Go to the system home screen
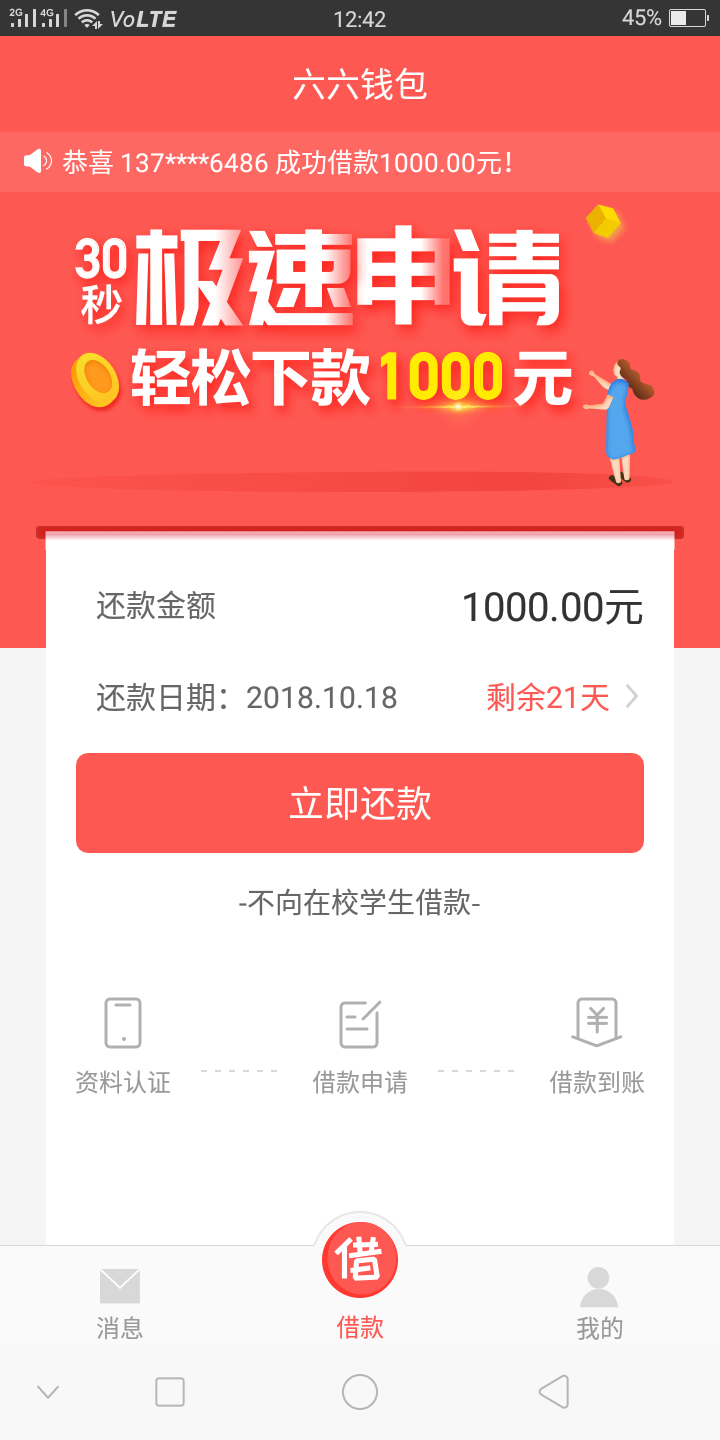The width and height of the screenshot is (720, 1440). tap(360, 1391)
